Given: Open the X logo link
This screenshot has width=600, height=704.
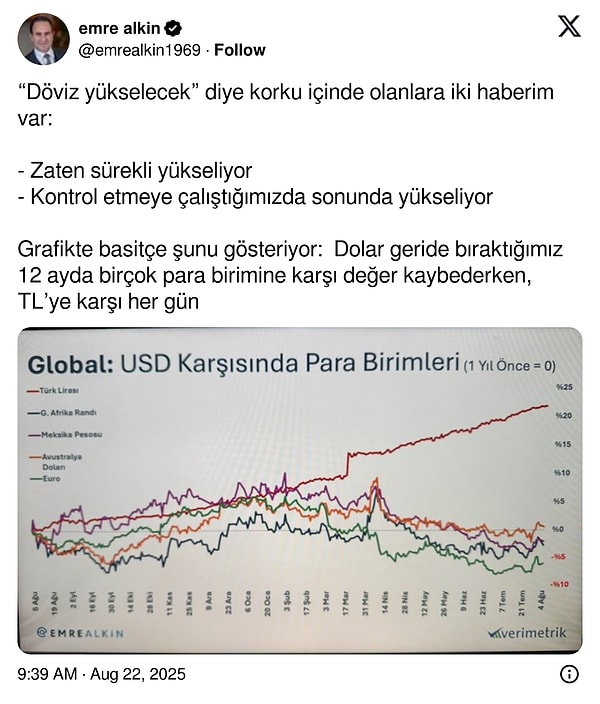Looking at the screenshot, I should click(568, 27).
